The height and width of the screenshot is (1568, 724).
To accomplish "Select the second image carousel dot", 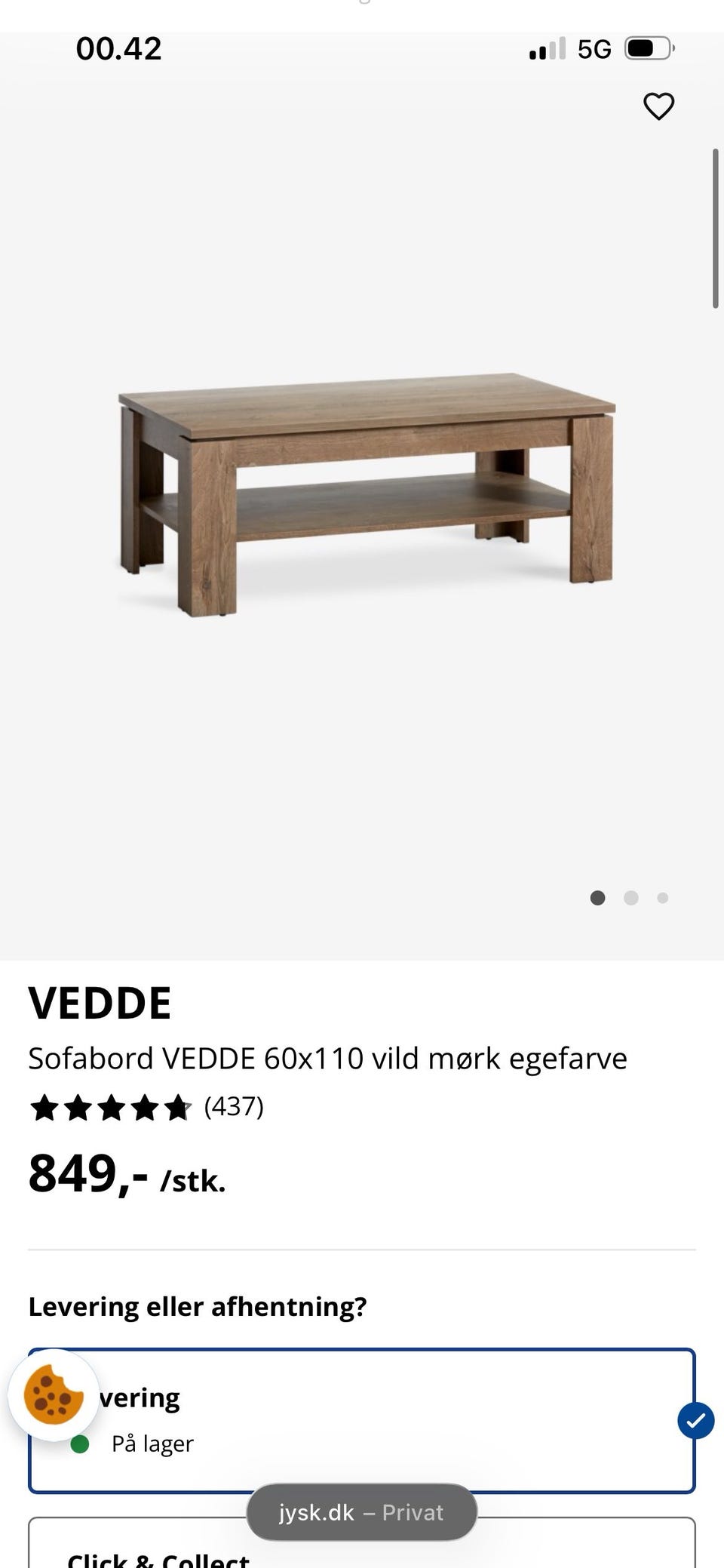I will 630,898.
